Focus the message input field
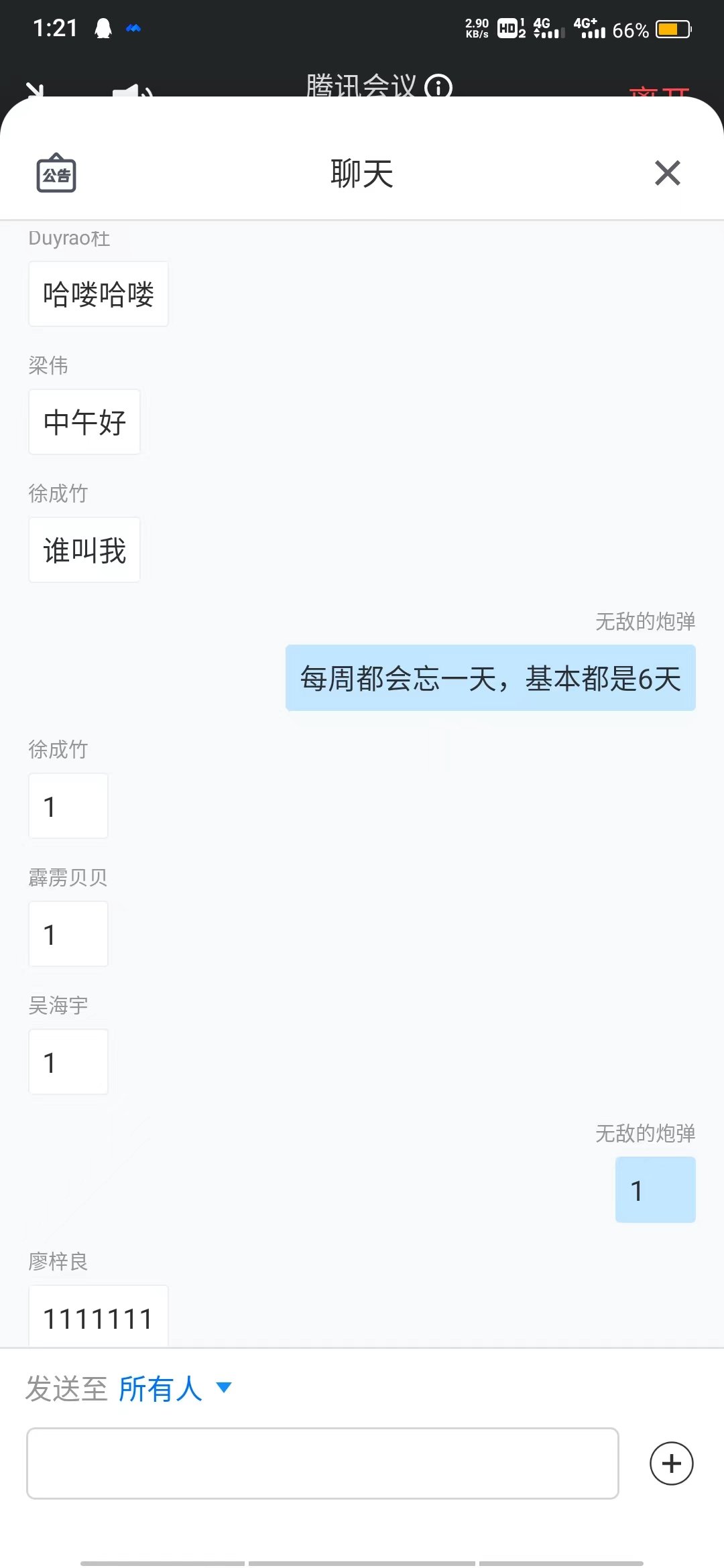Screen dimensions: 724x1568 pos(322,1463)
